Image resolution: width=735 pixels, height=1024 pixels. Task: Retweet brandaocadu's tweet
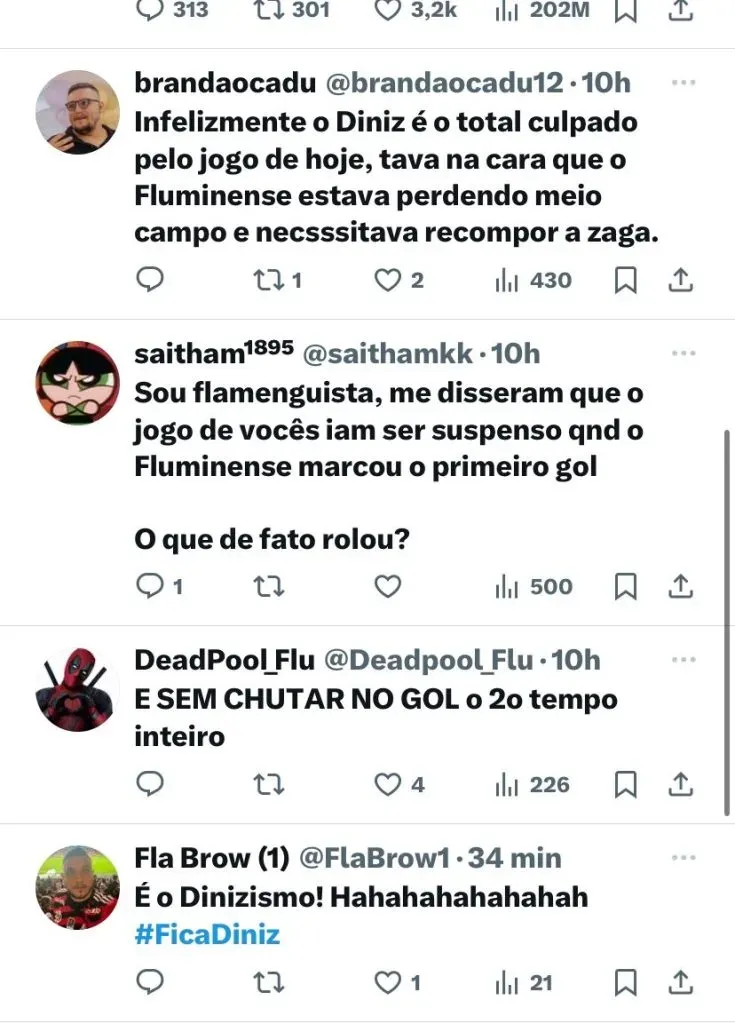point(267,281)
